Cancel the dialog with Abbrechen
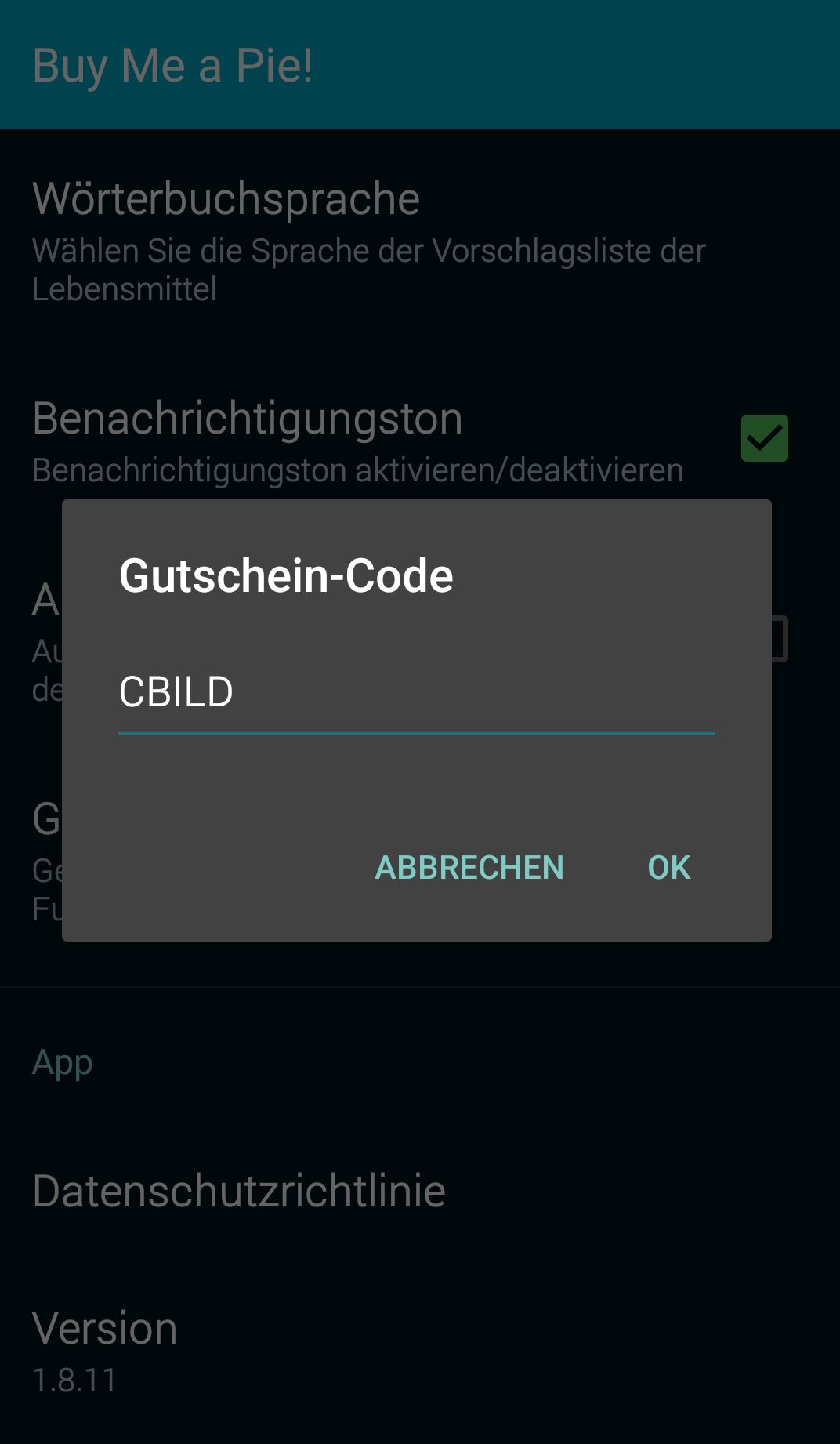 pos(469,868)
